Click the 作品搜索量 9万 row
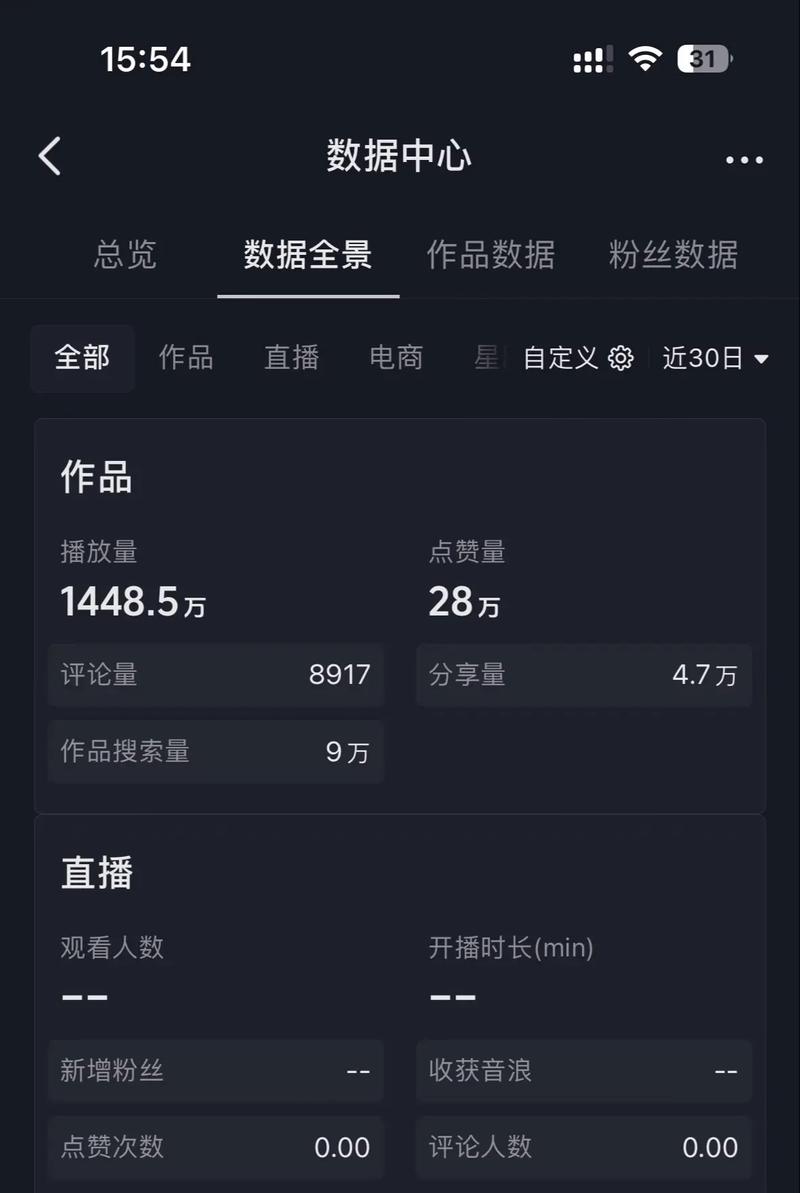Screen dimensions: 800x1193 215,752
